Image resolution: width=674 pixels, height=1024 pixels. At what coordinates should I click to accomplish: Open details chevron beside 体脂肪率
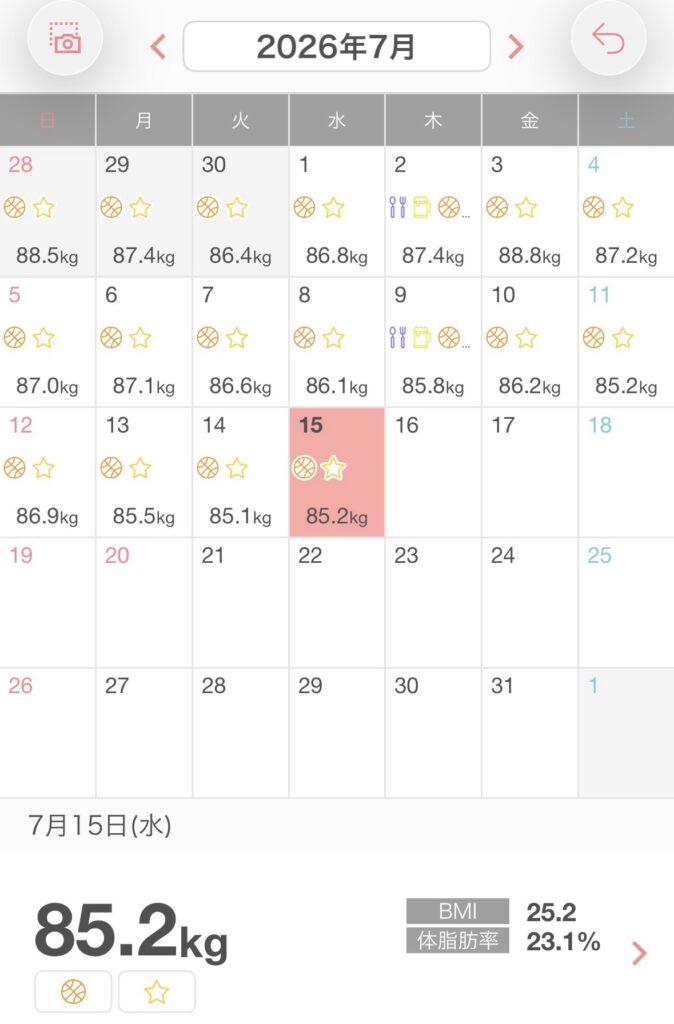click(x=639, y=953)
